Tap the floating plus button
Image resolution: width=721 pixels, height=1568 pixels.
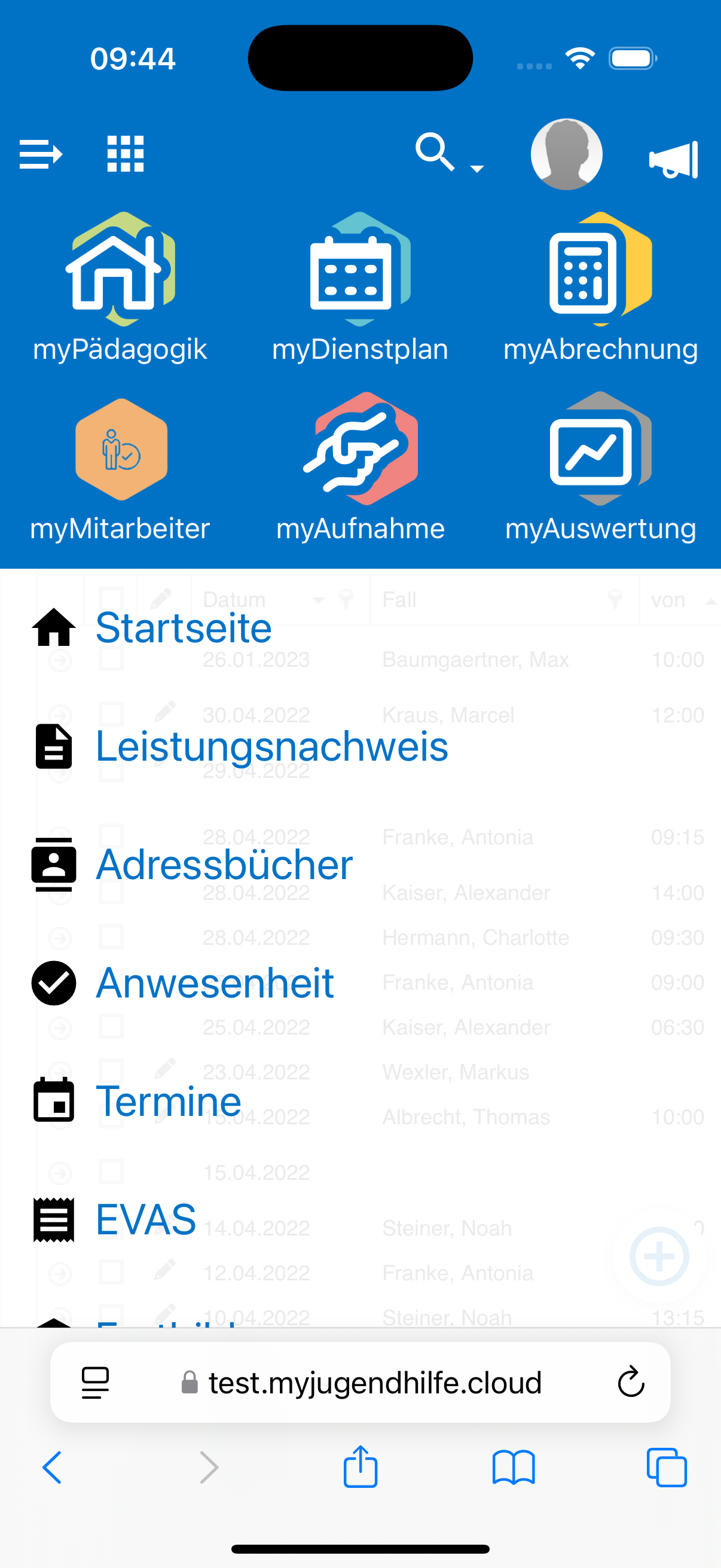[659, 1256]
